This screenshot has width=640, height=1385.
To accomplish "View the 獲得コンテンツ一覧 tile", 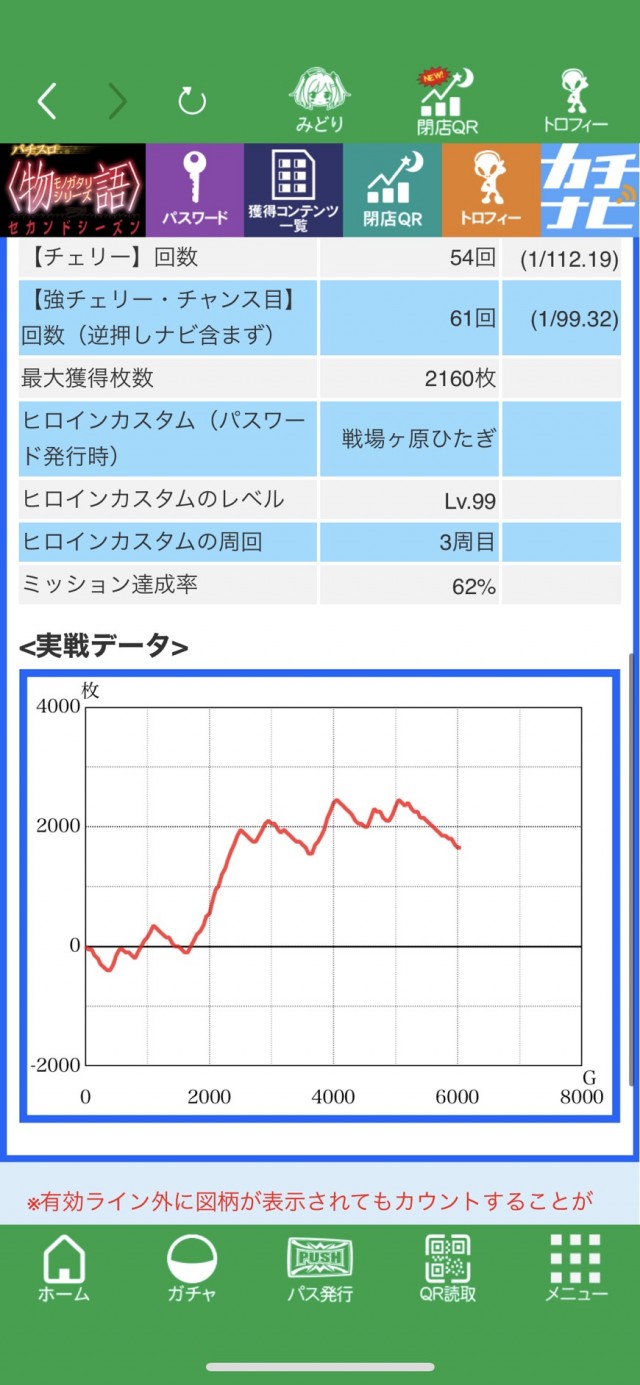I will coord(293,190).
